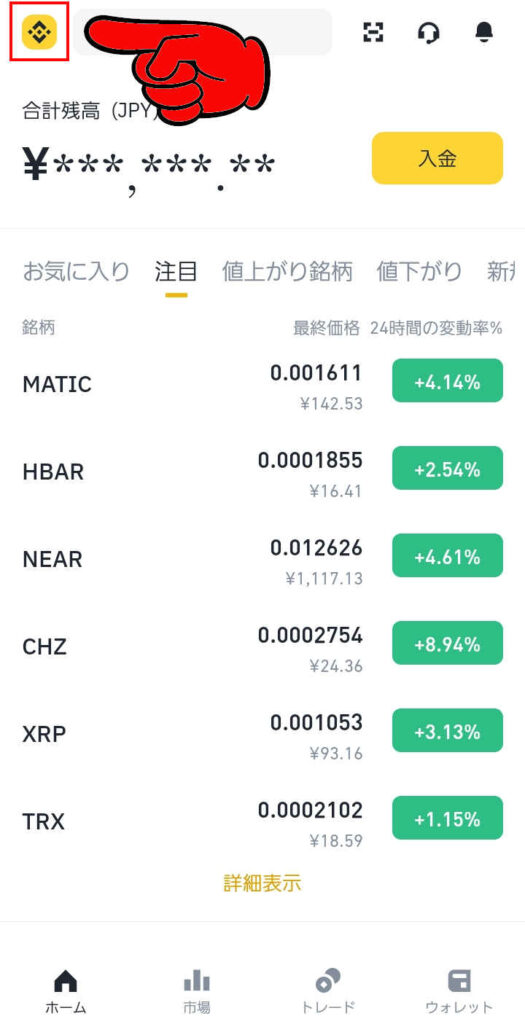The height and width of the screenshot is (1024, 525).
Task: Open the MATIC row
Action: pos(262,383)
